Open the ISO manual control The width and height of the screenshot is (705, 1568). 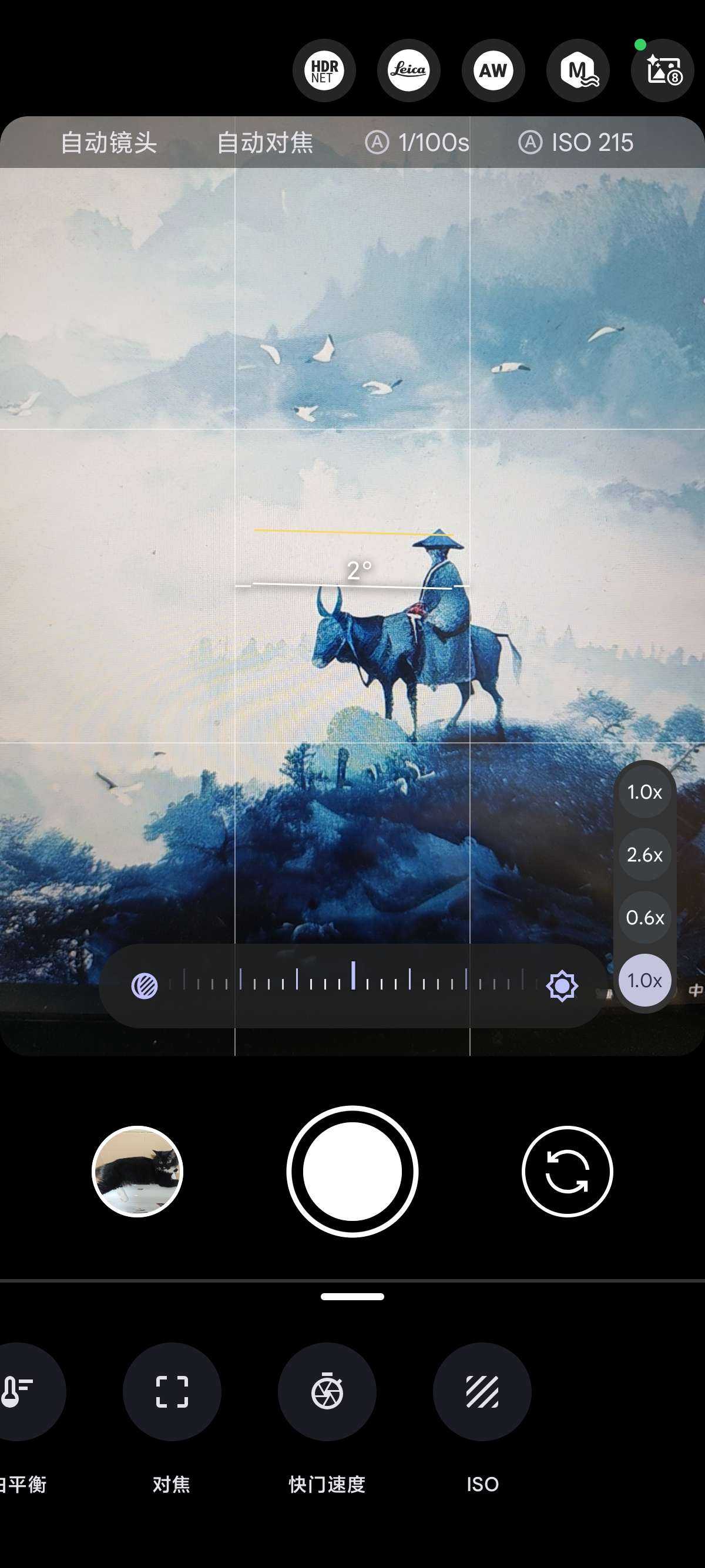pyautogui.click(x=482, y=1391)
